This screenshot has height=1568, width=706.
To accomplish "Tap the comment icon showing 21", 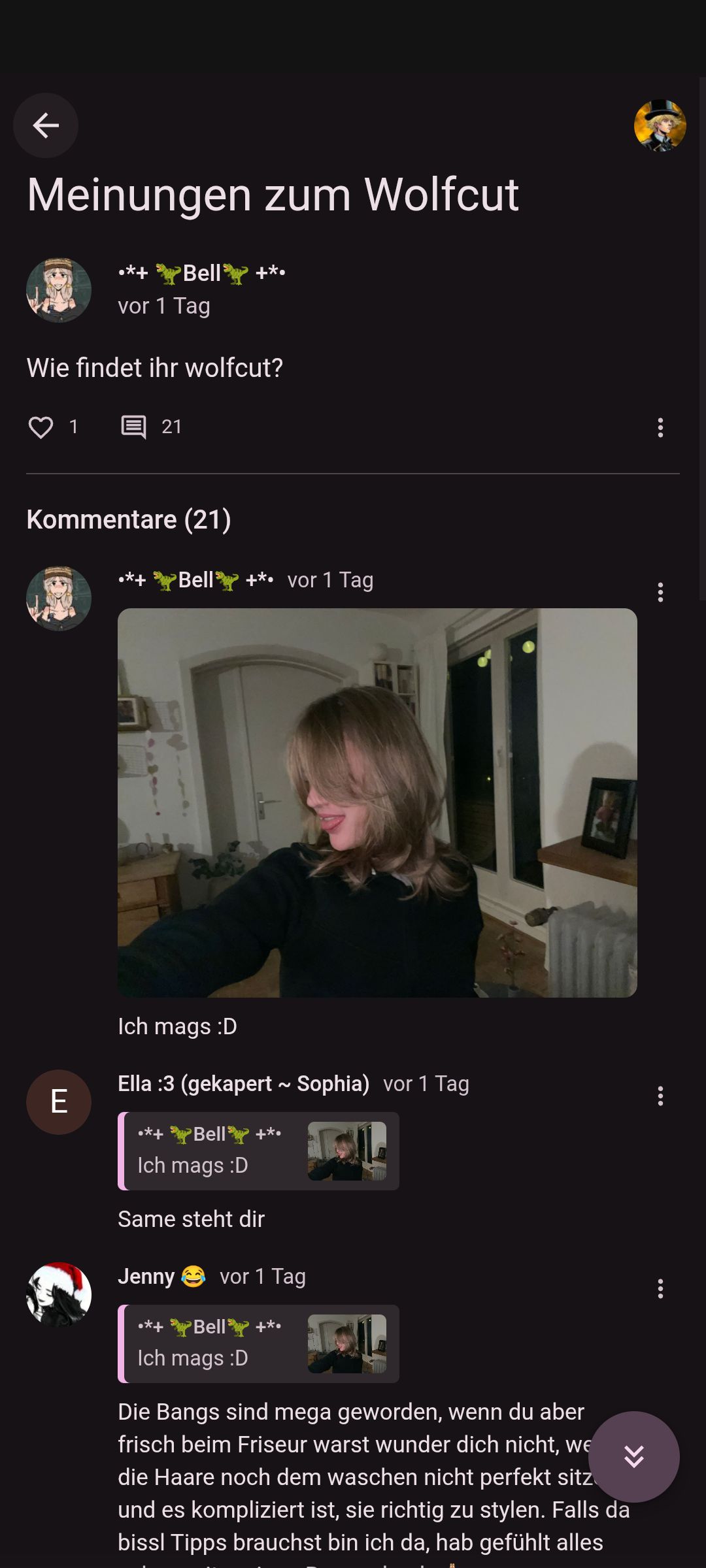I will coord(134,427).
